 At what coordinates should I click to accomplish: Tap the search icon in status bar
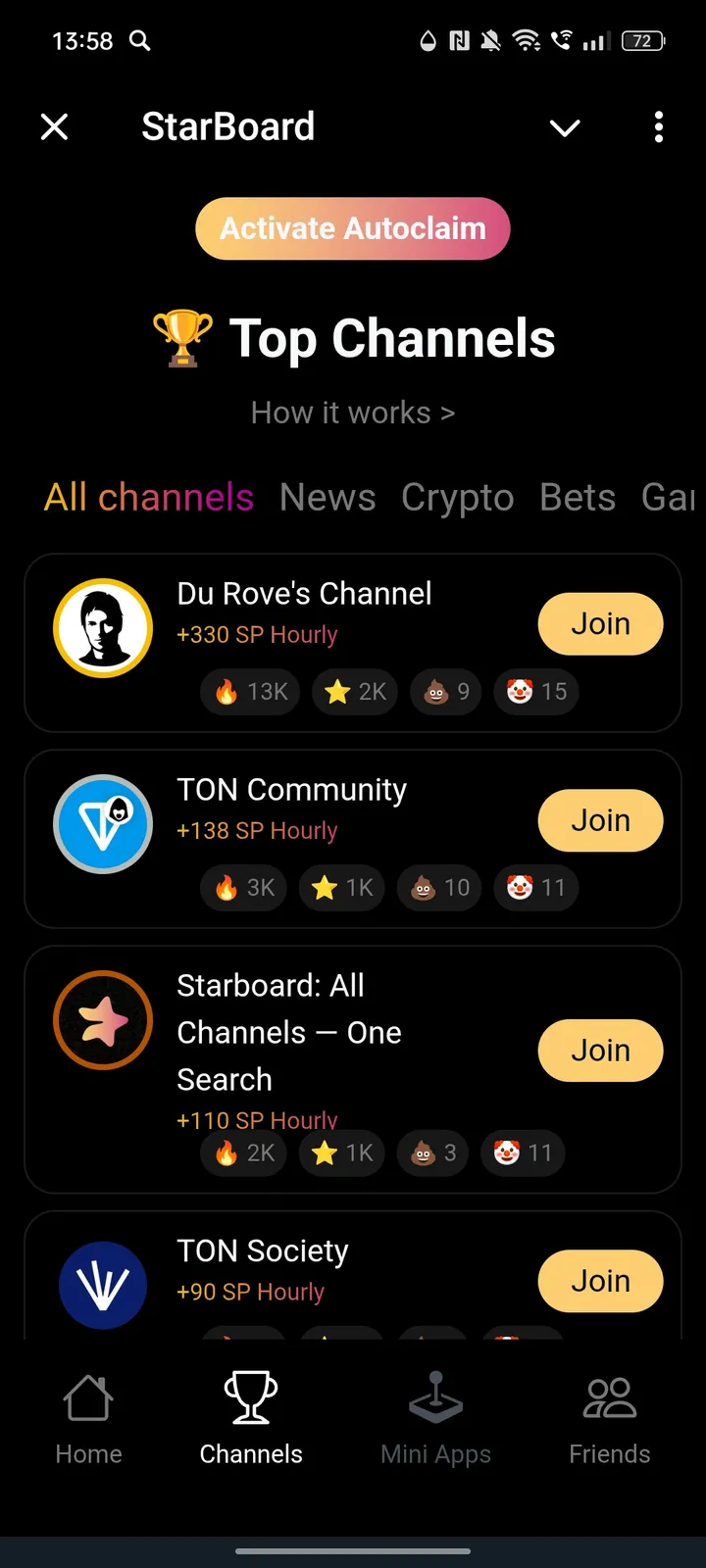tap(140, 41)
